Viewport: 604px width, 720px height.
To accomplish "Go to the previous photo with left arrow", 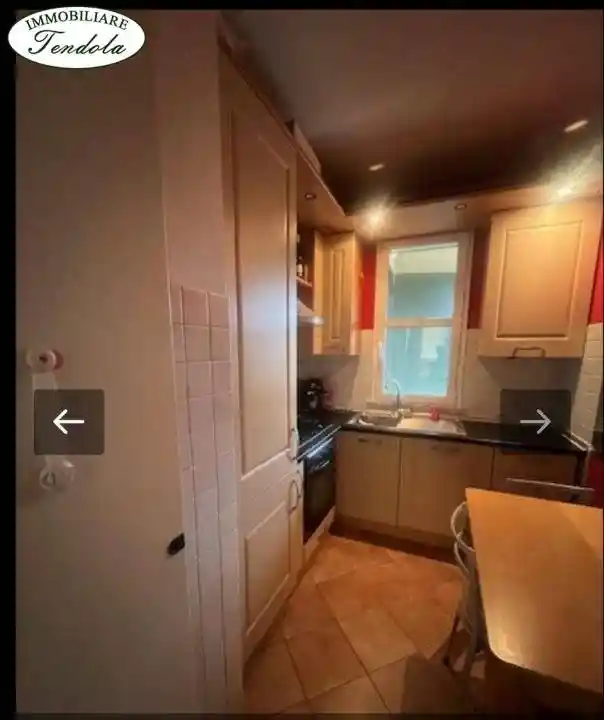I will 68,422.
